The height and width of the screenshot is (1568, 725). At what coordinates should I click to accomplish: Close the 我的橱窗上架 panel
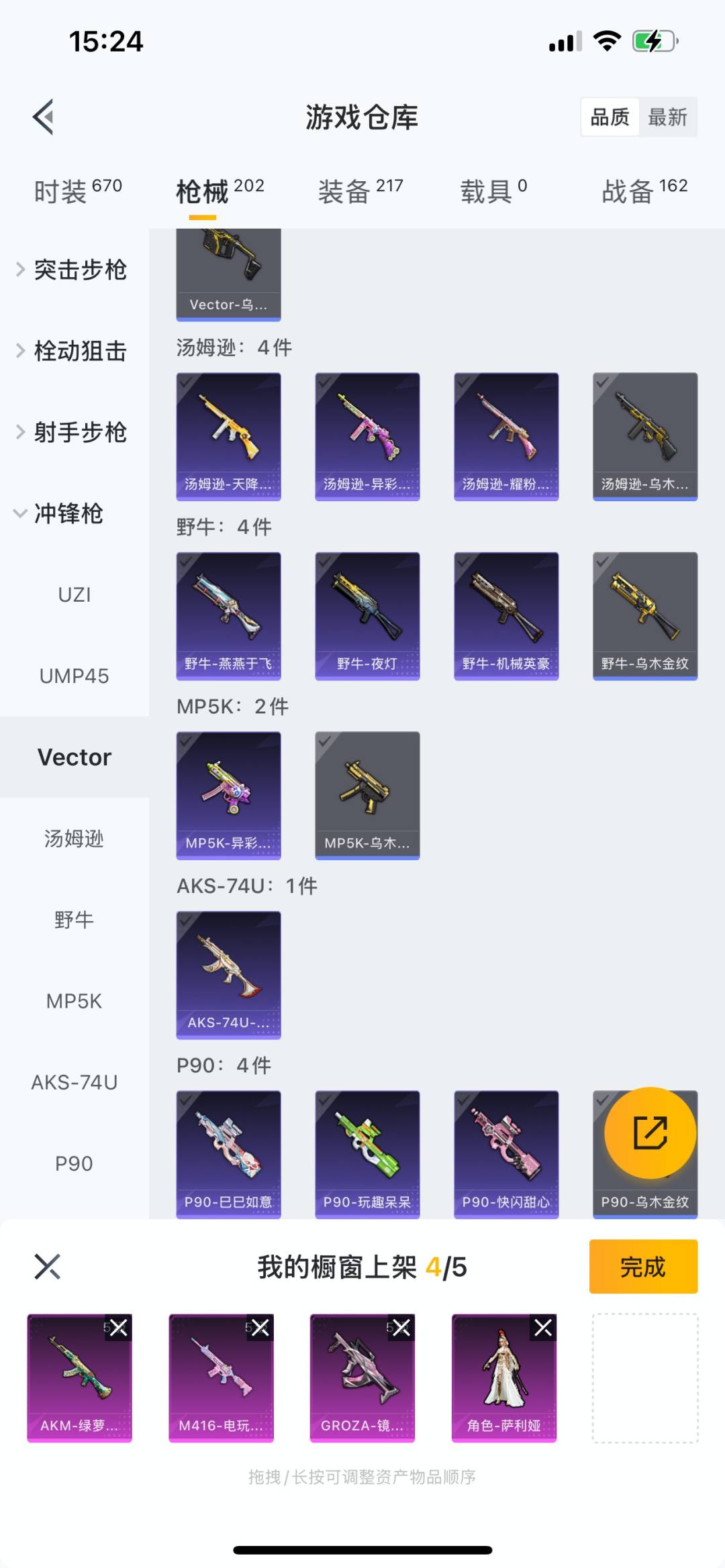coord(48,1267)
